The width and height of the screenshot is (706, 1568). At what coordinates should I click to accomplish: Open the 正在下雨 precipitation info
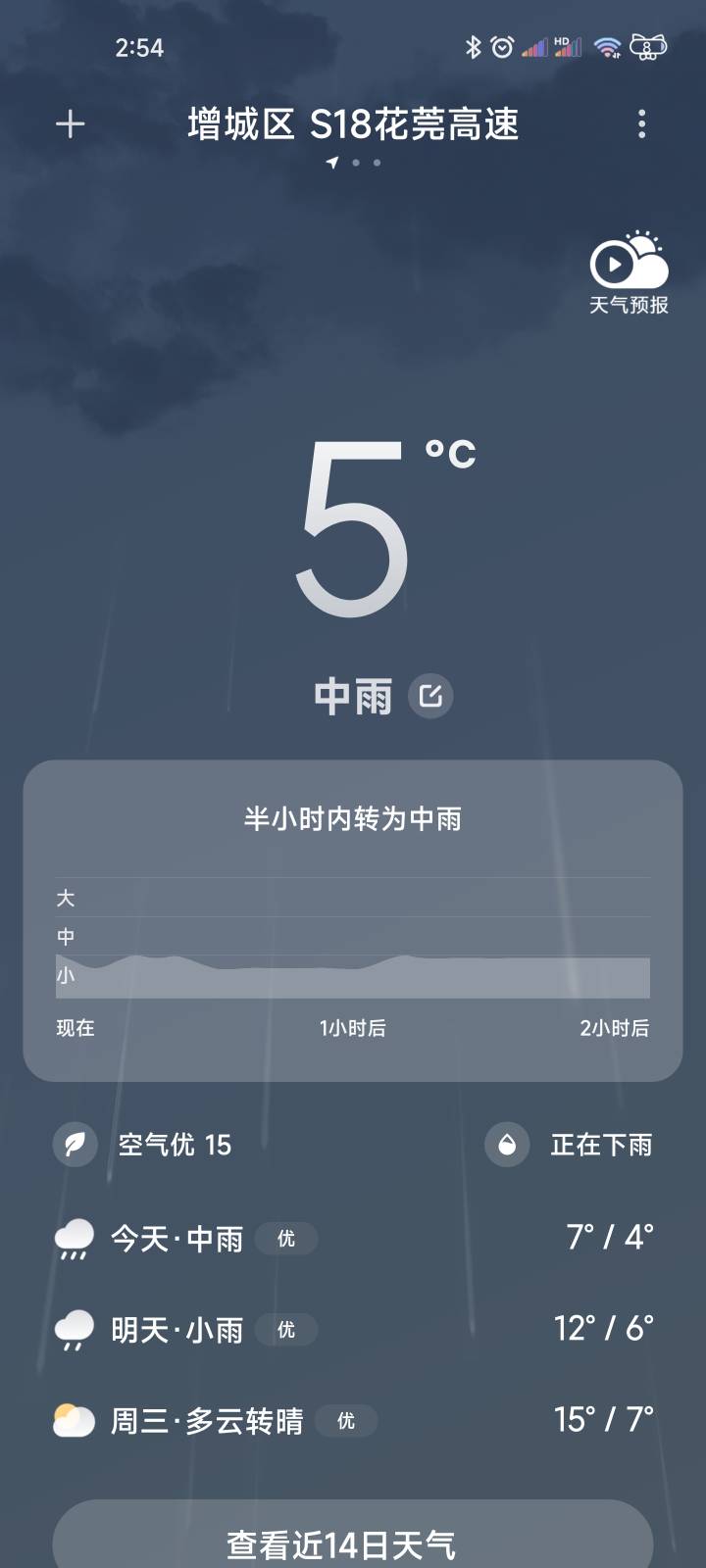(x=571, y=1145)
